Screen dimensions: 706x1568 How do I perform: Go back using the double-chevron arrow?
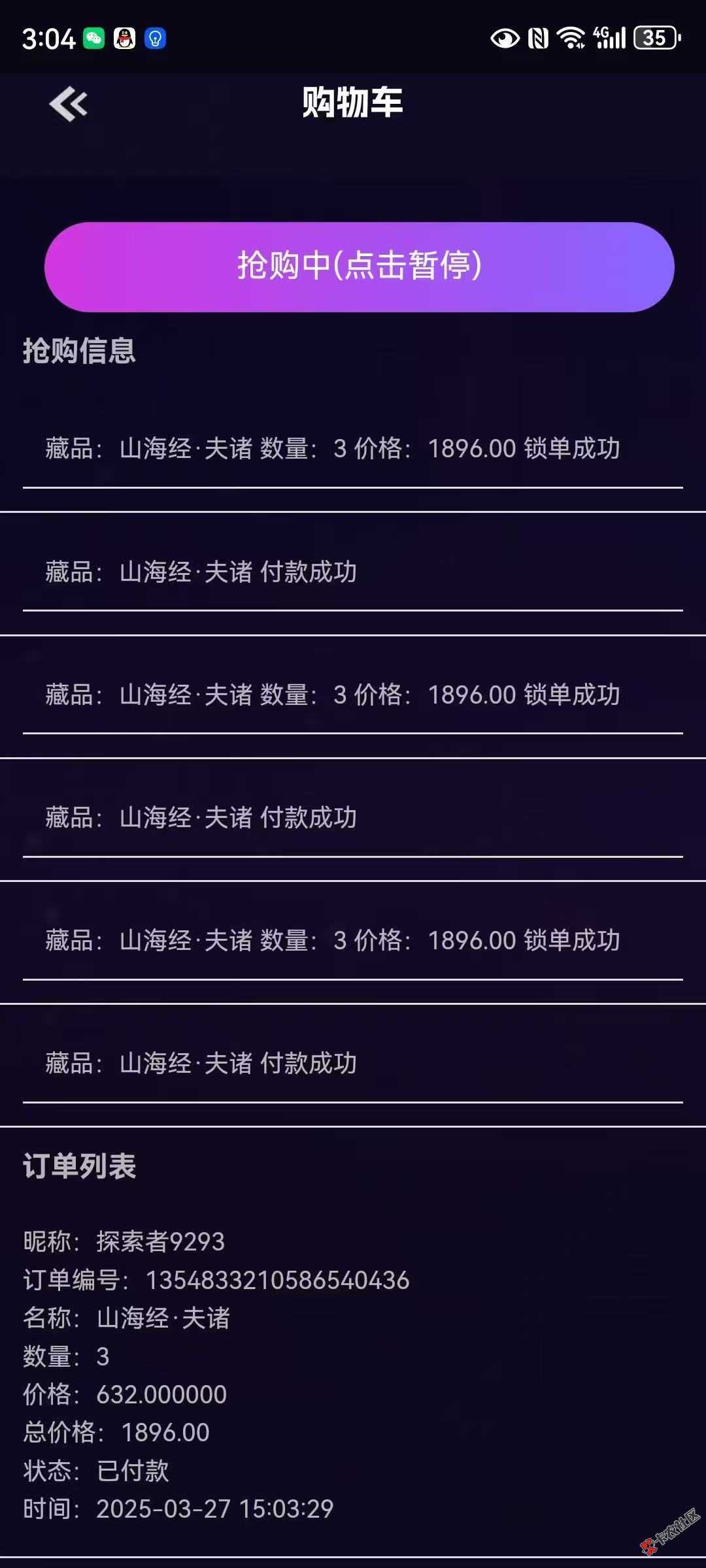pyautogui.click(x=68, y=105)
